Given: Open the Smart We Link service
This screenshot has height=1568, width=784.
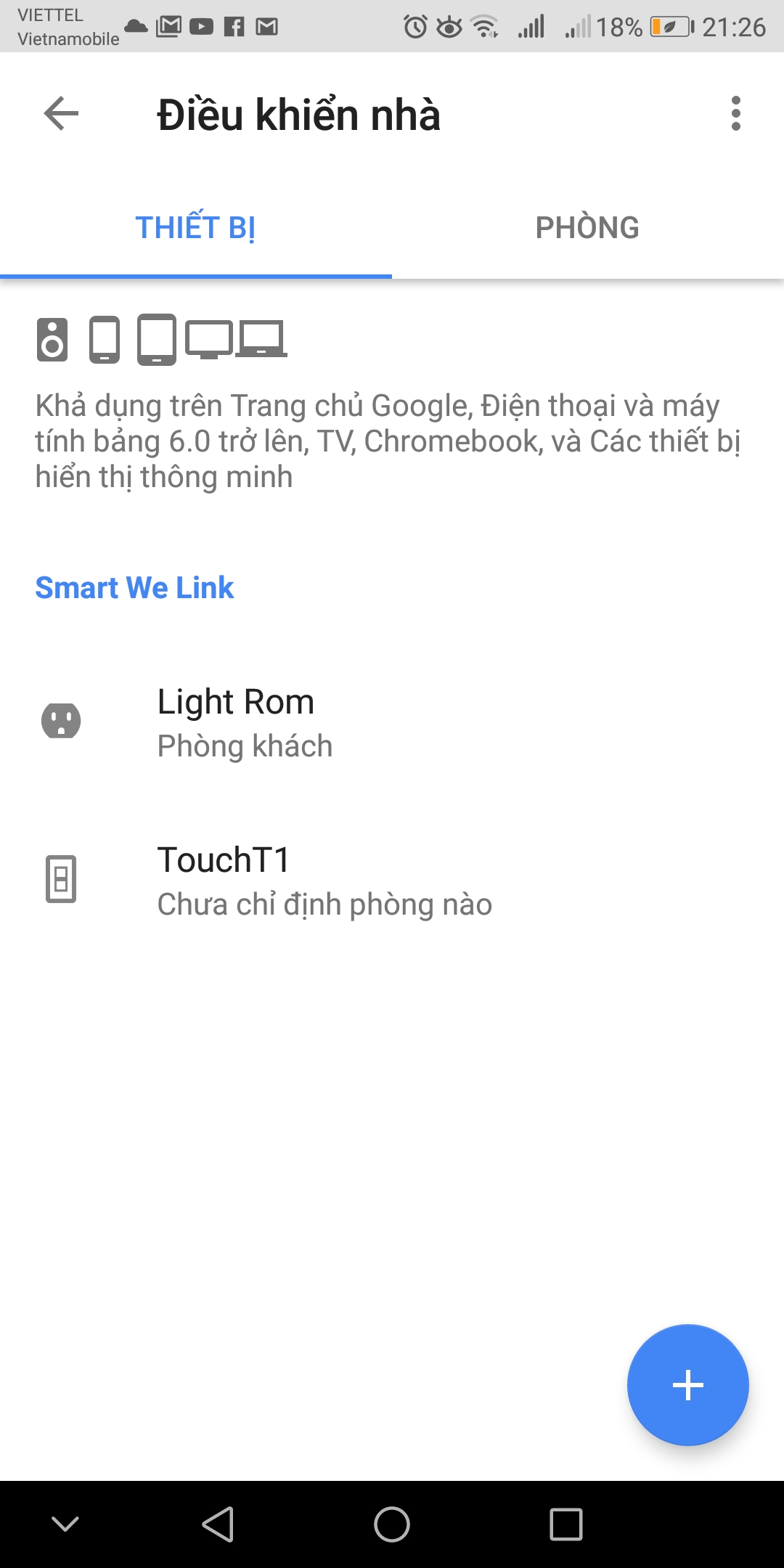Looking at the screenshot, I should click(x=134, y=587).
